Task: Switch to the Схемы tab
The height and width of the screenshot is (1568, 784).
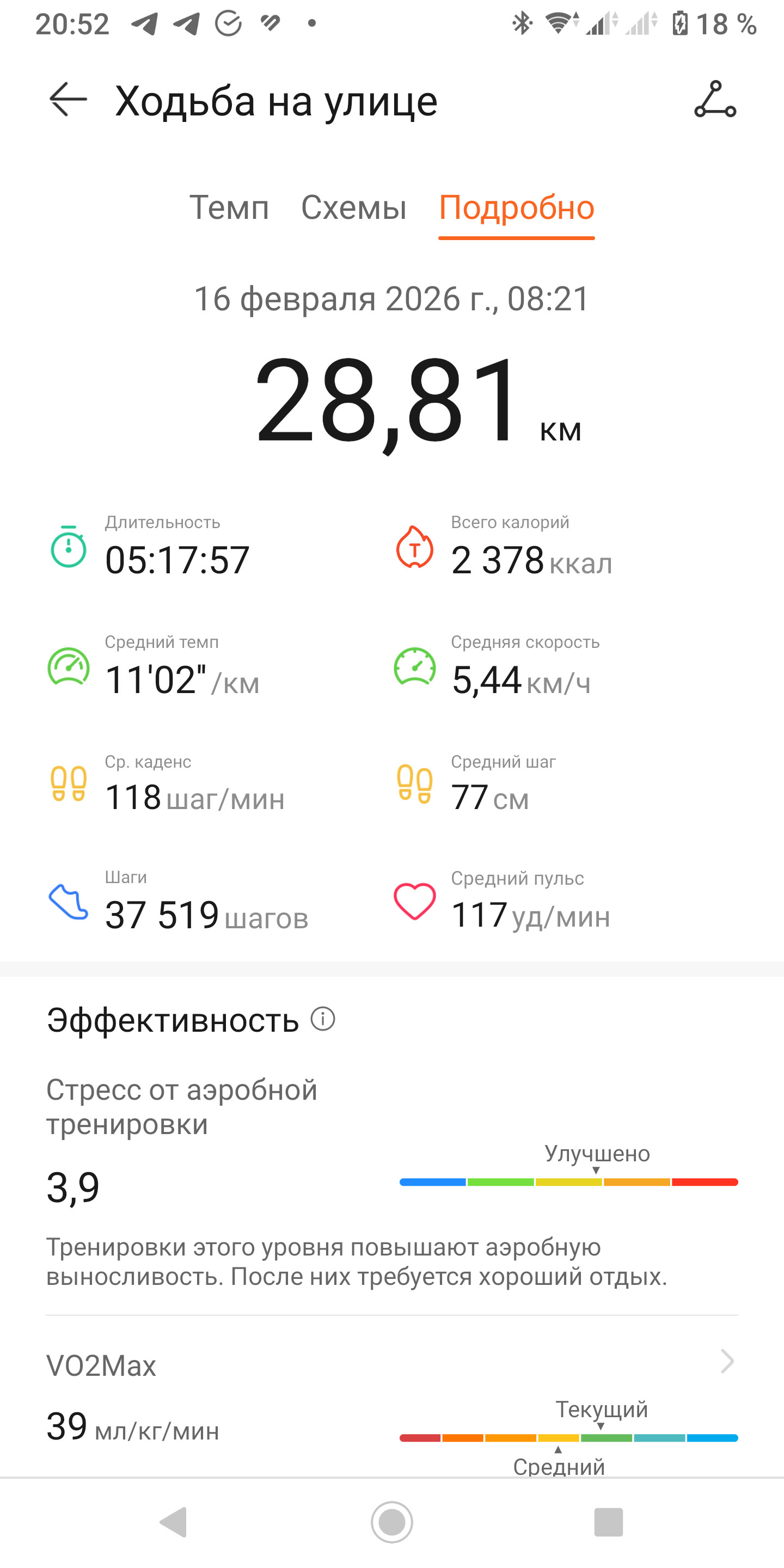Action: point(354,207)
